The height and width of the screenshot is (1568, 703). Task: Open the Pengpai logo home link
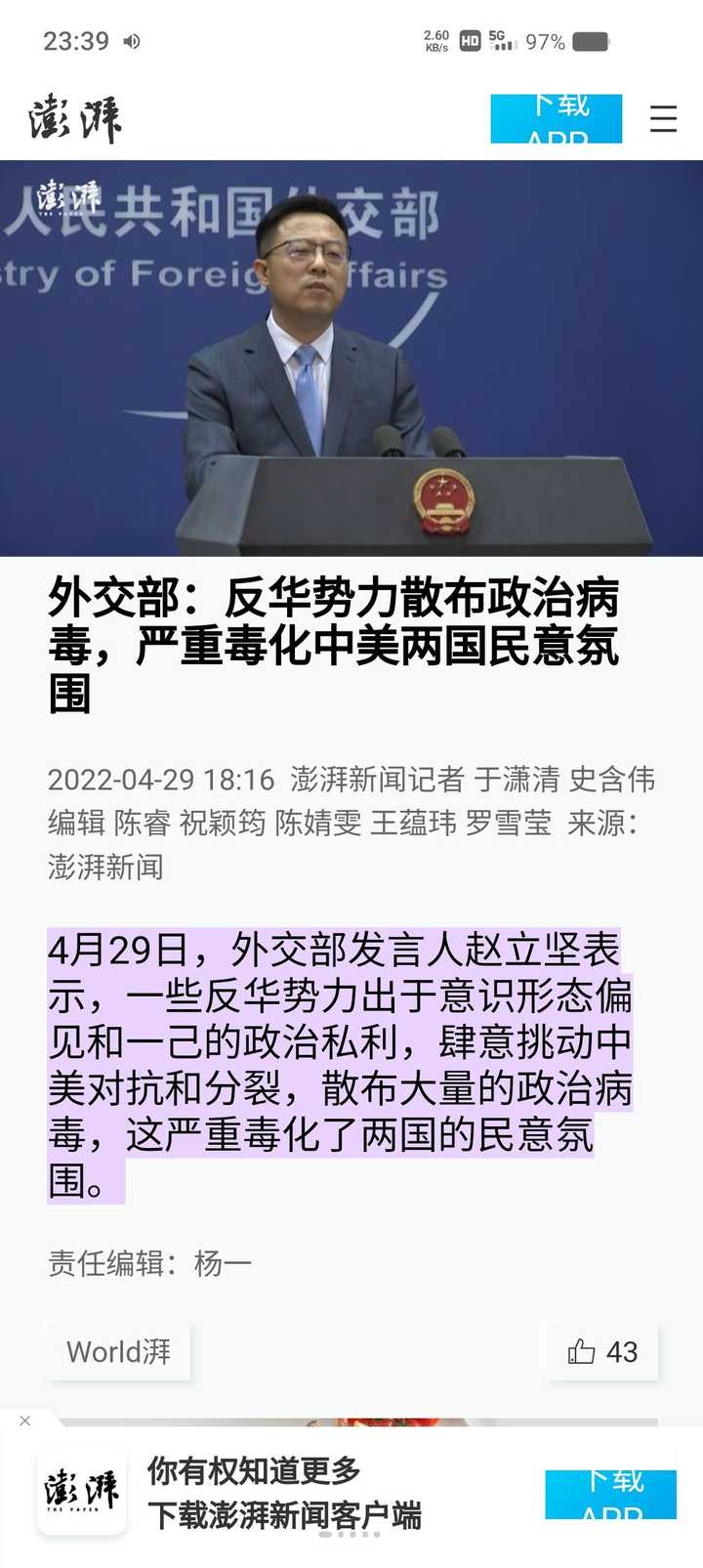coord(74,119)
